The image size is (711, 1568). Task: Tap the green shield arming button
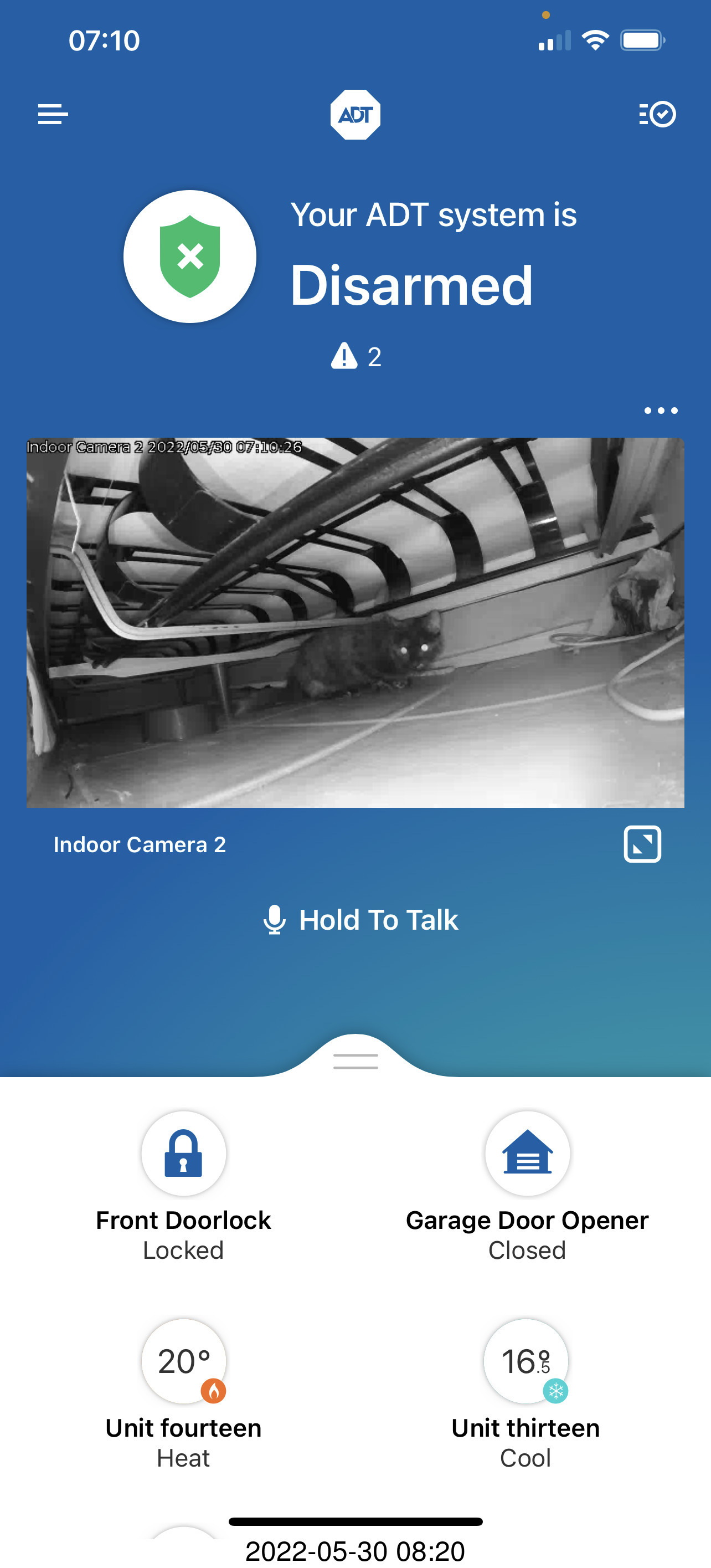tap(190, 257)
